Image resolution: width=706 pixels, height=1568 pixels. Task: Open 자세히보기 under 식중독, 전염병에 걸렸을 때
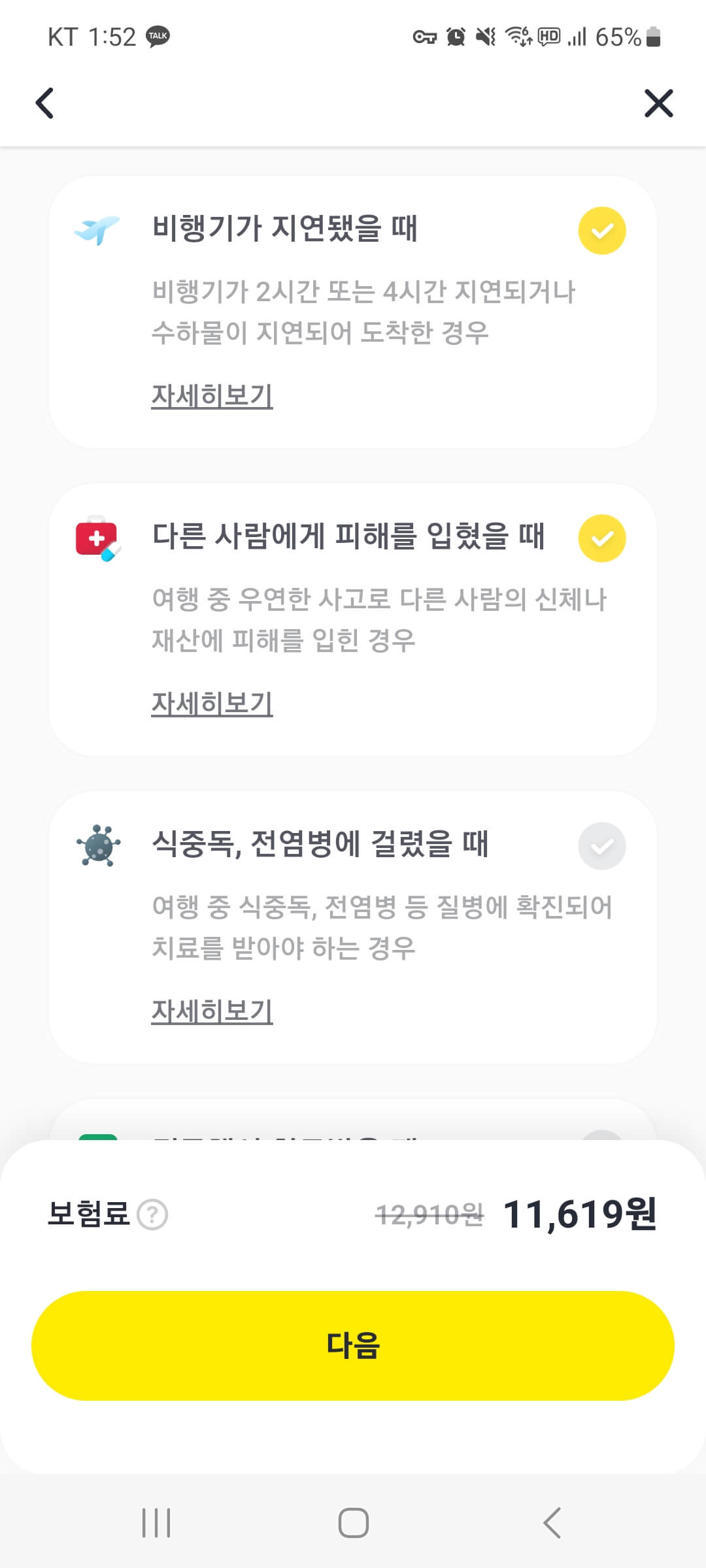point(212,1011)
